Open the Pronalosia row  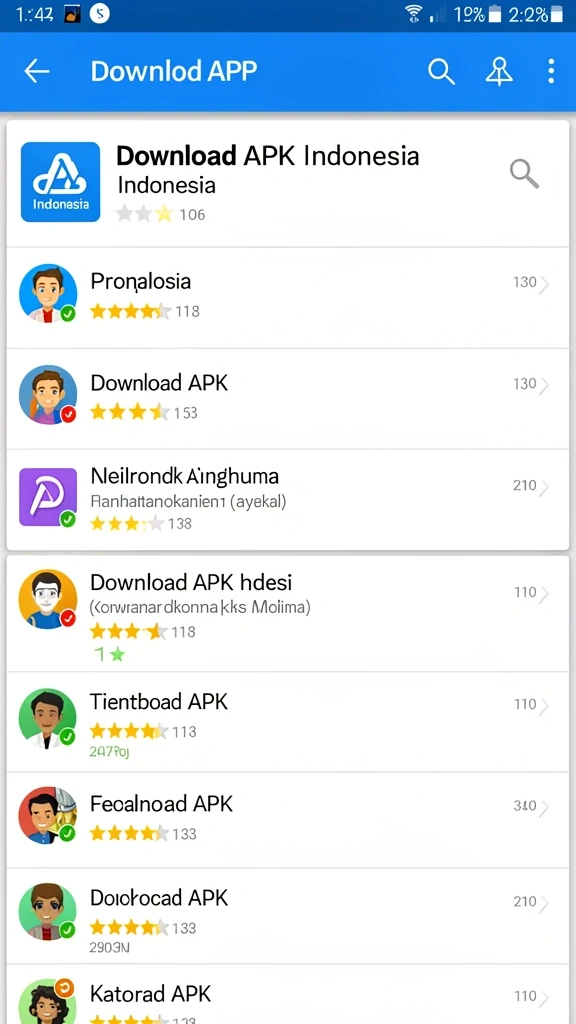pos(287,298)
